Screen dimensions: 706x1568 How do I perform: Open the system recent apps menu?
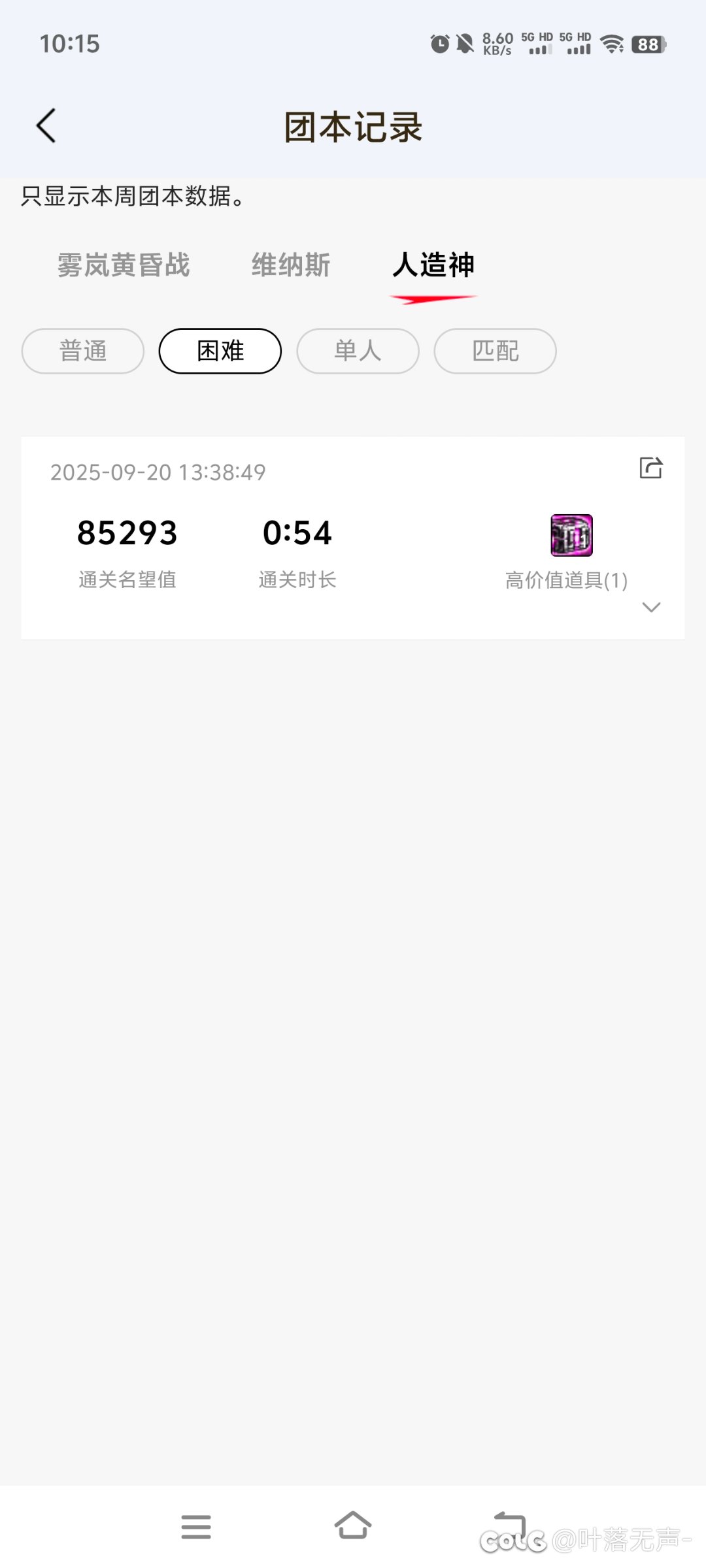(196, 1527)
